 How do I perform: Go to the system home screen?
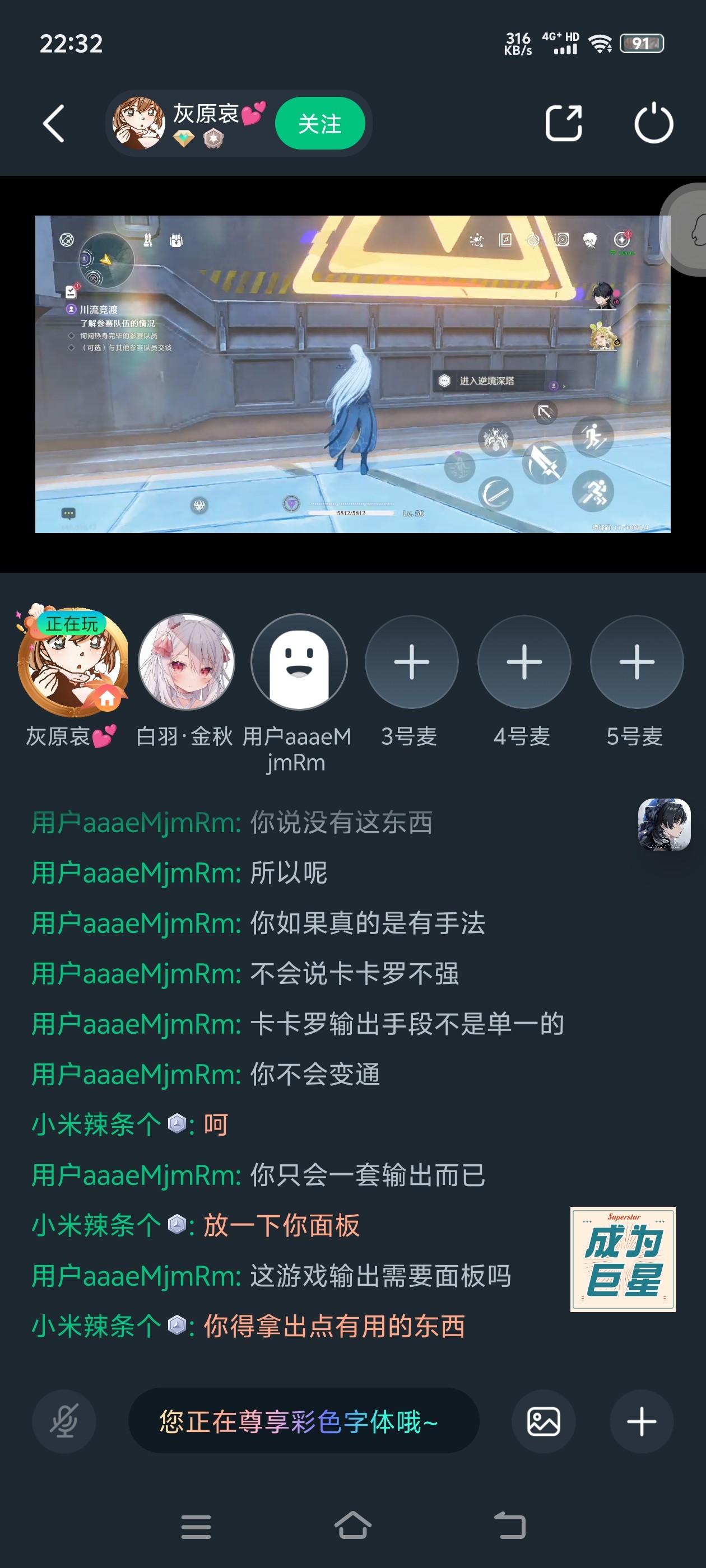click(352, 1525)
